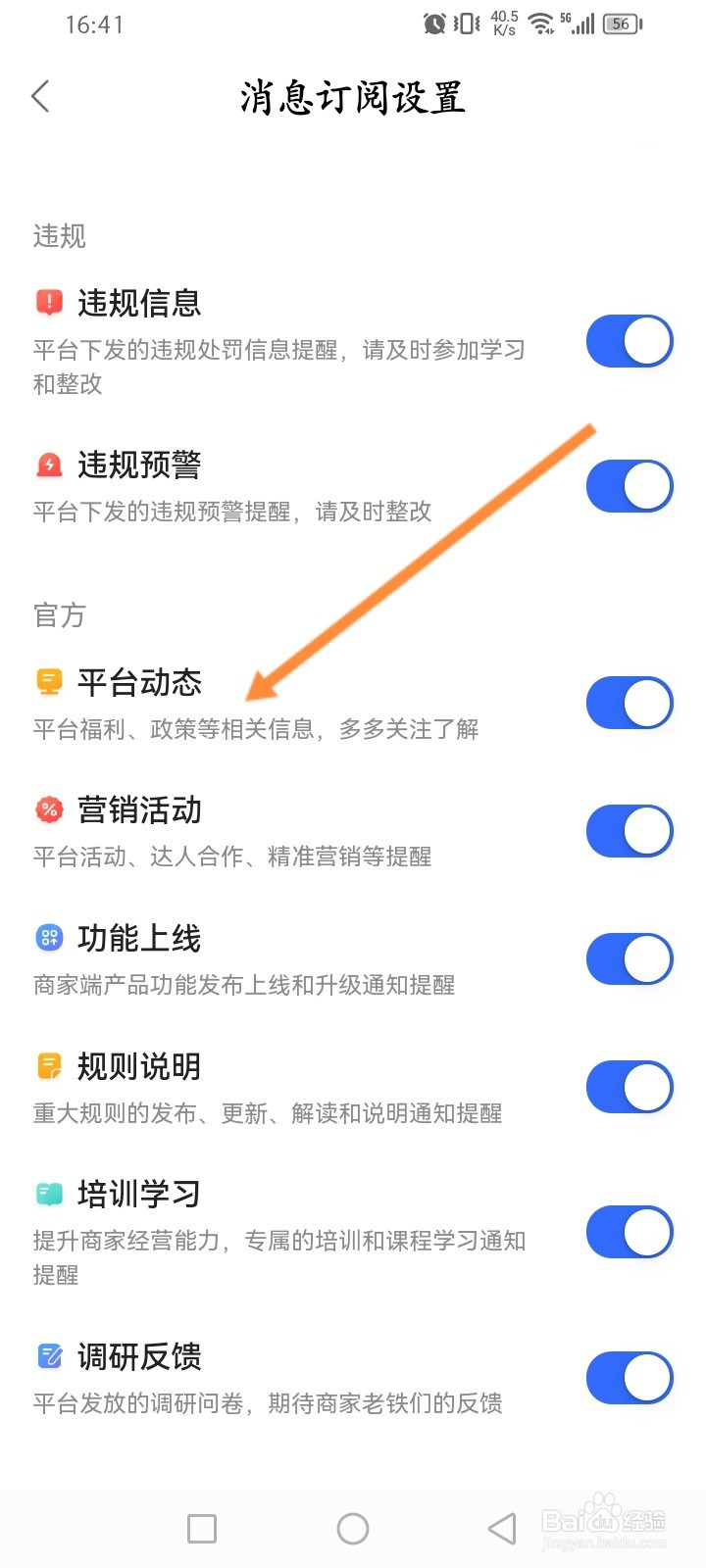Toggle the 规则说明 notification switch
The height and width of the screenshot is (1568, 706).
tap(629, 1087)
